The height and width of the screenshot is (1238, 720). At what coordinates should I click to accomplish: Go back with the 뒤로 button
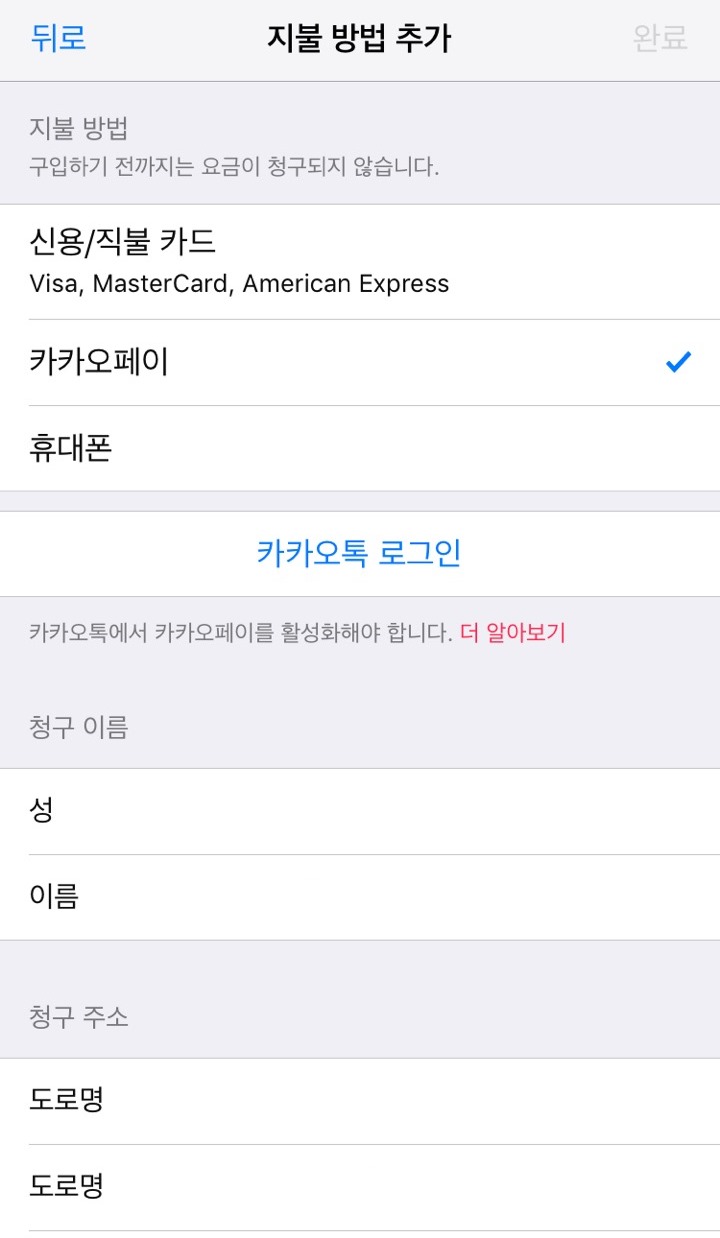(x=58, y=38)
